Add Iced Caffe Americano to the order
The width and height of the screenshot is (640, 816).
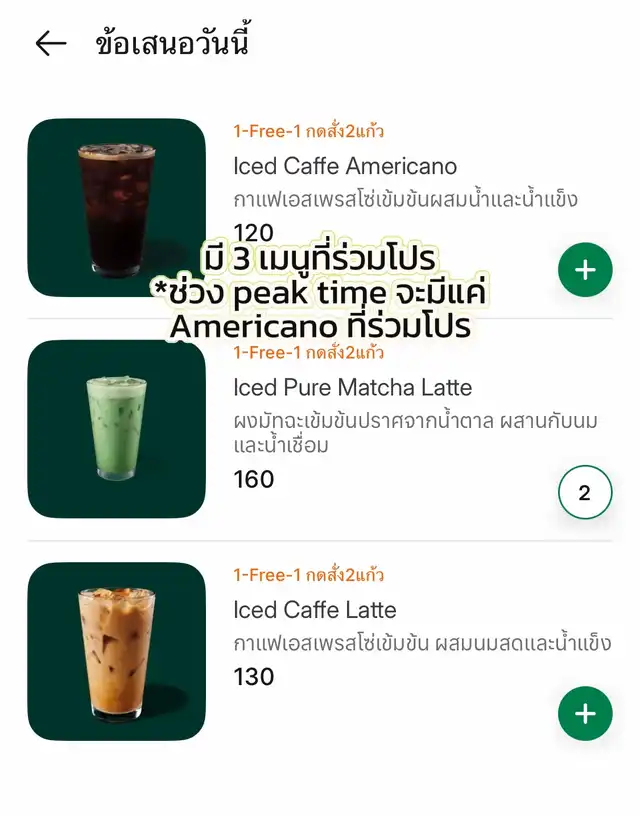click(585, 270)
